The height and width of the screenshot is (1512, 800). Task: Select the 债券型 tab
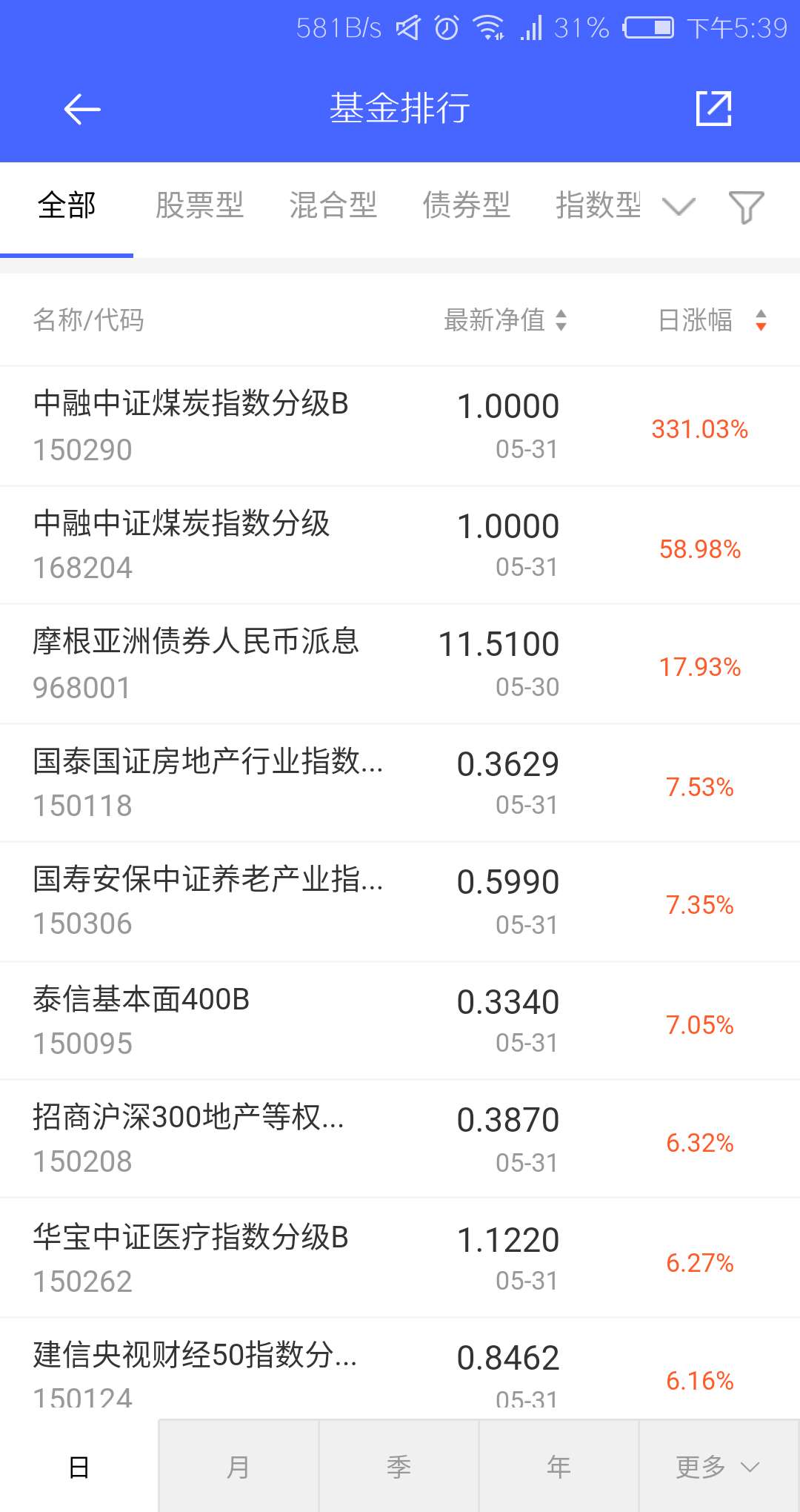(466, 205)
